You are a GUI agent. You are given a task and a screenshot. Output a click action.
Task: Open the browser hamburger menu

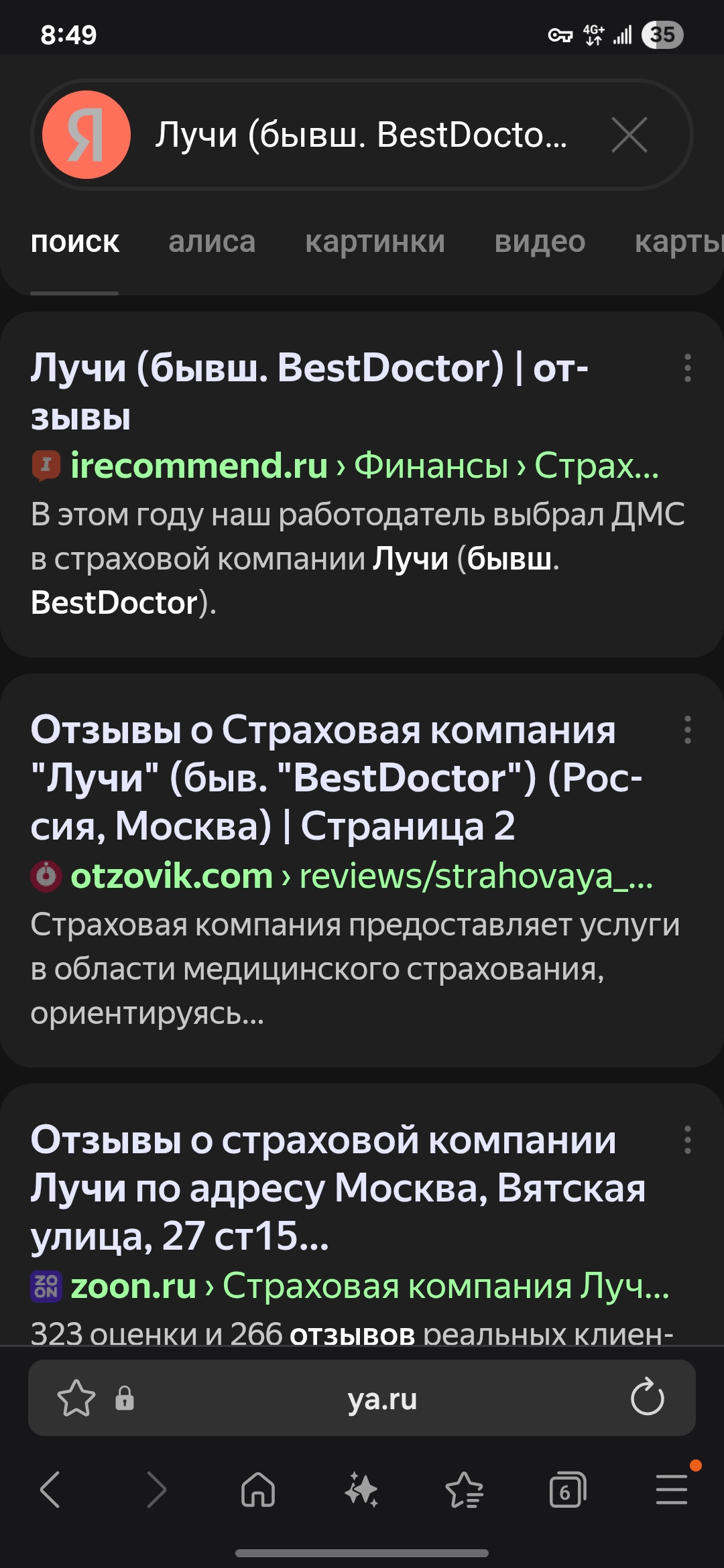672,1490
